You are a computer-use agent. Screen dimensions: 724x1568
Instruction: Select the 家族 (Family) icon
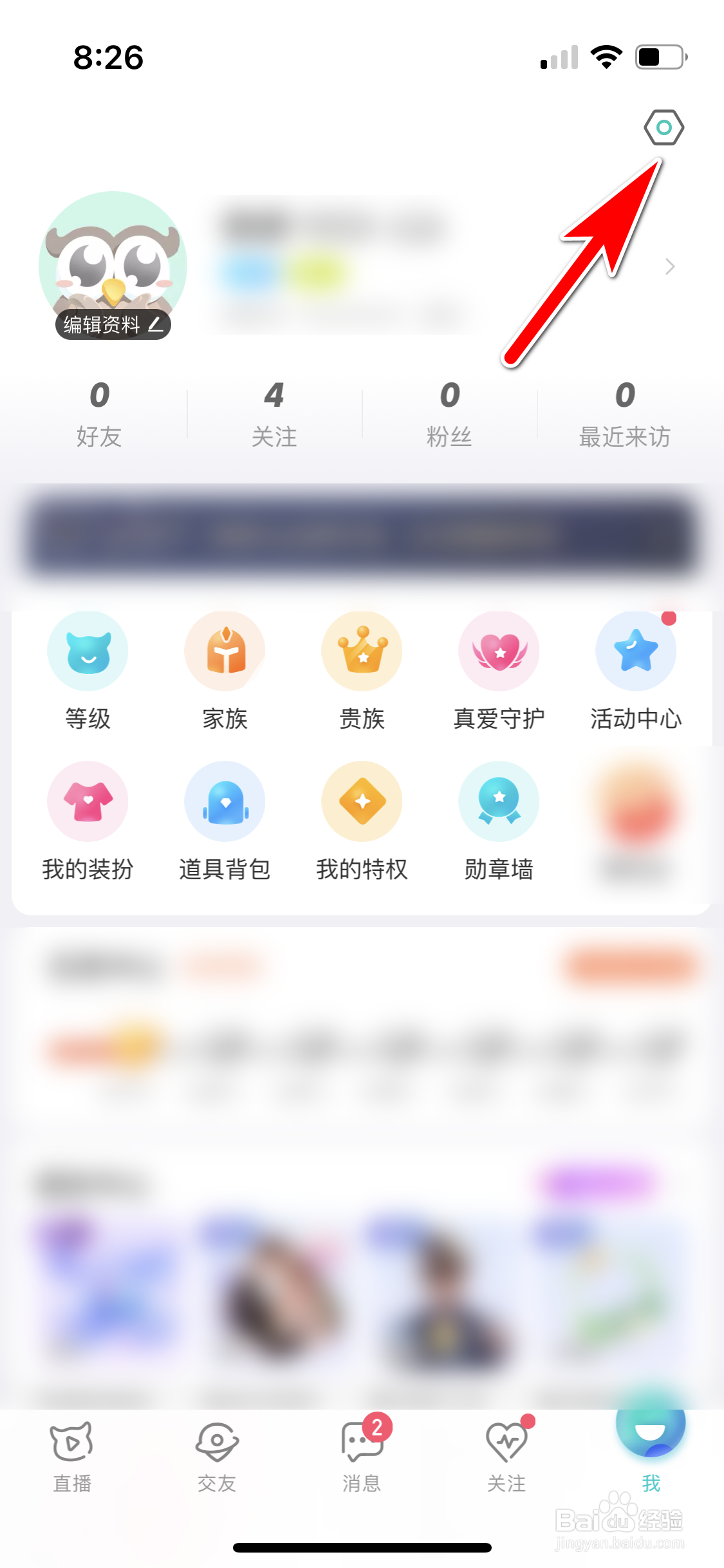pyautogui.click(x=225, y=651)
